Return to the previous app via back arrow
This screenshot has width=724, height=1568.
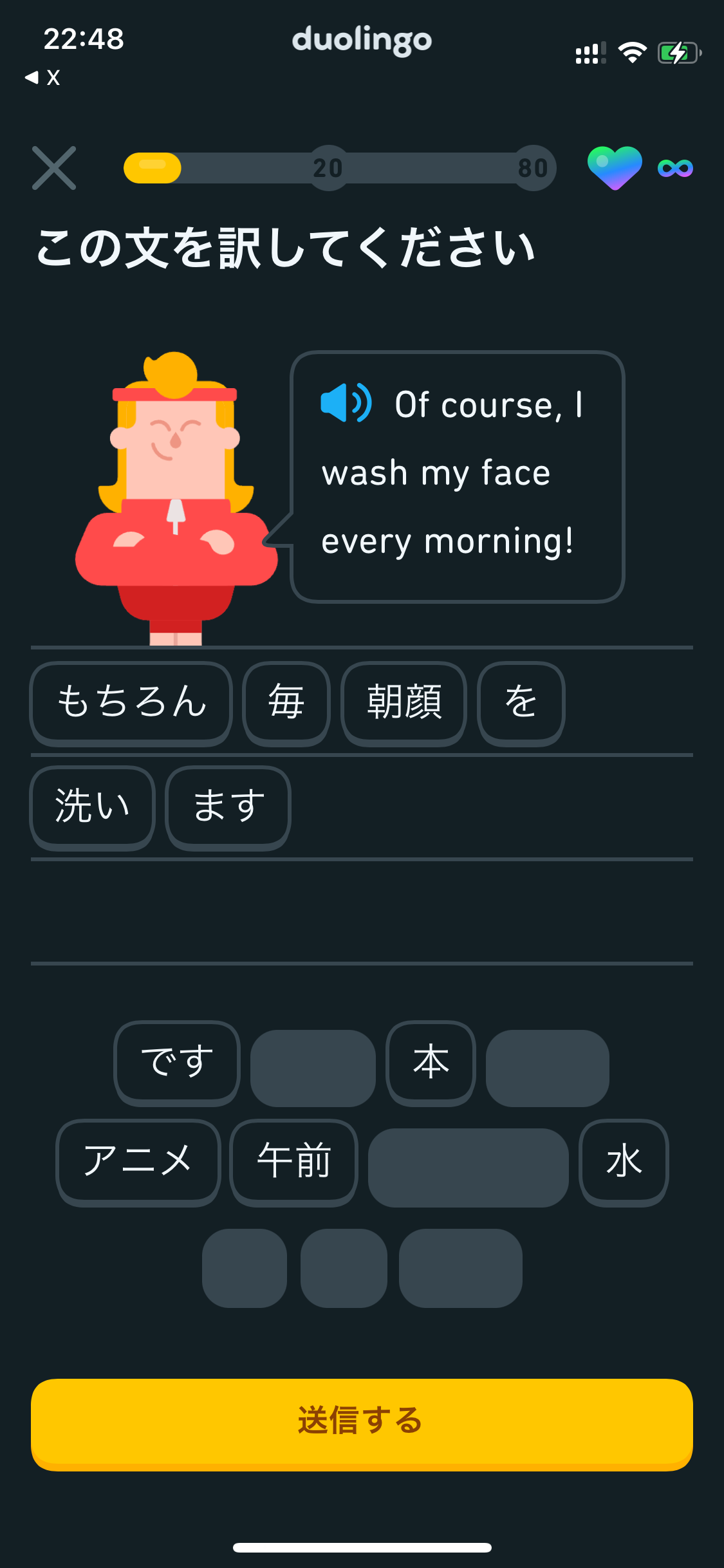[x=41, y=78]
